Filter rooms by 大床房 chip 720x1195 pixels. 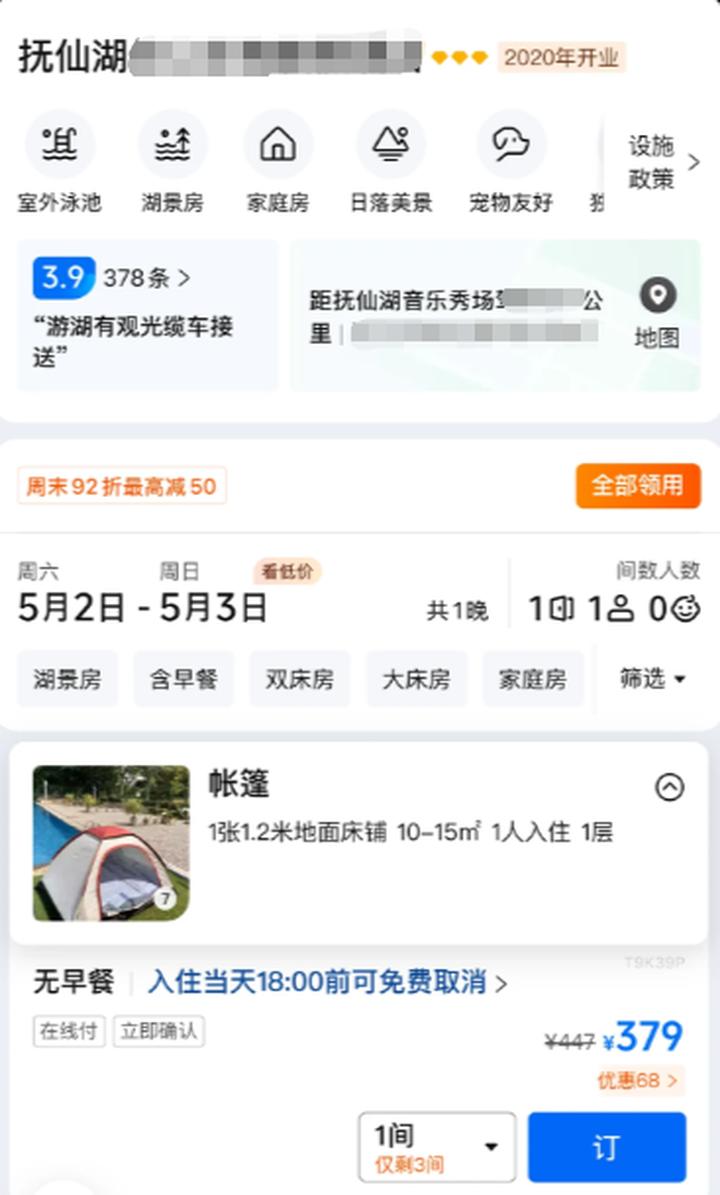(x=415, y=680)
